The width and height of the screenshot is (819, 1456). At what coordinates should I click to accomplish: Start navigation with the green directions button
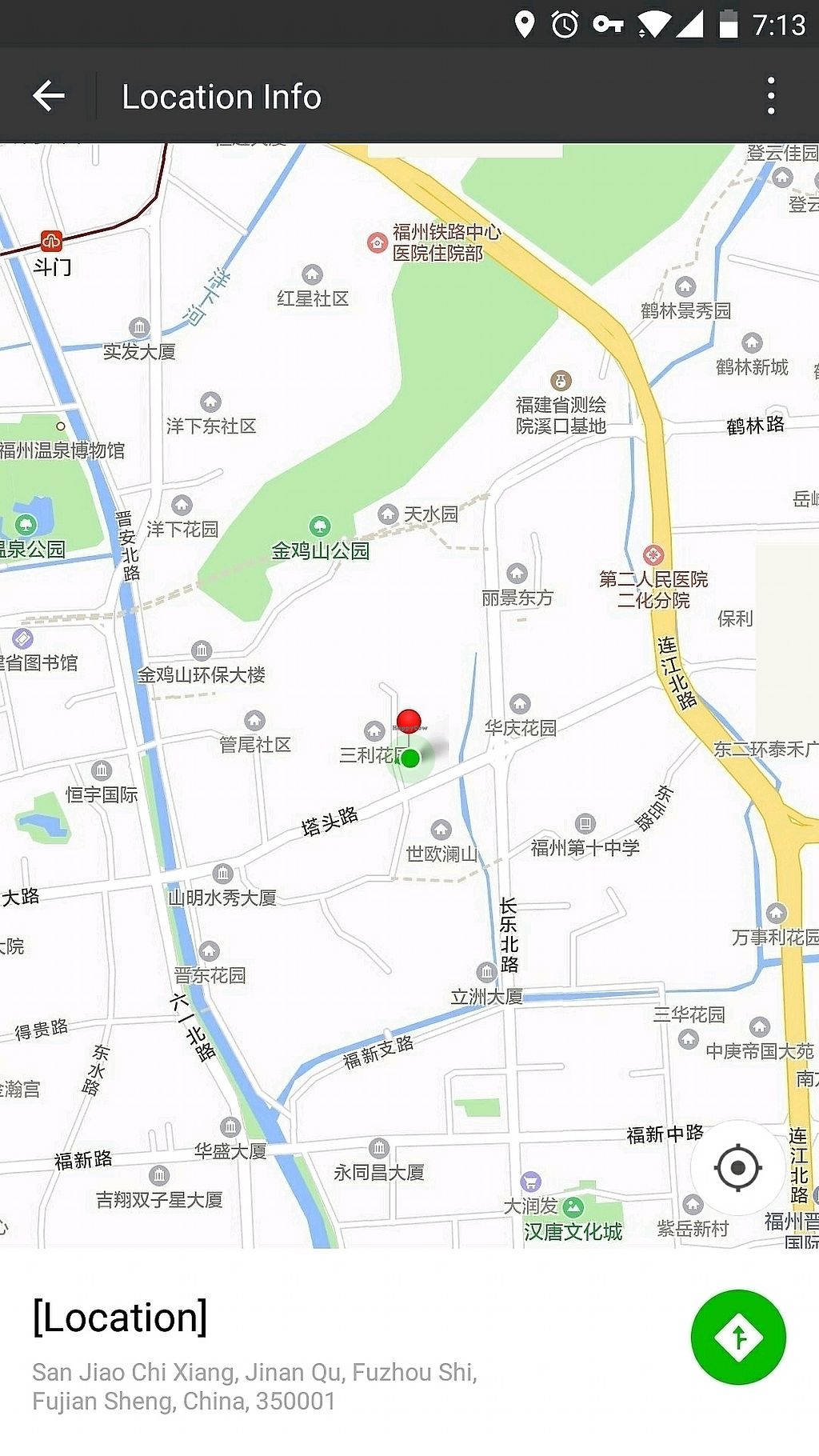click(x=737, y=1337)
